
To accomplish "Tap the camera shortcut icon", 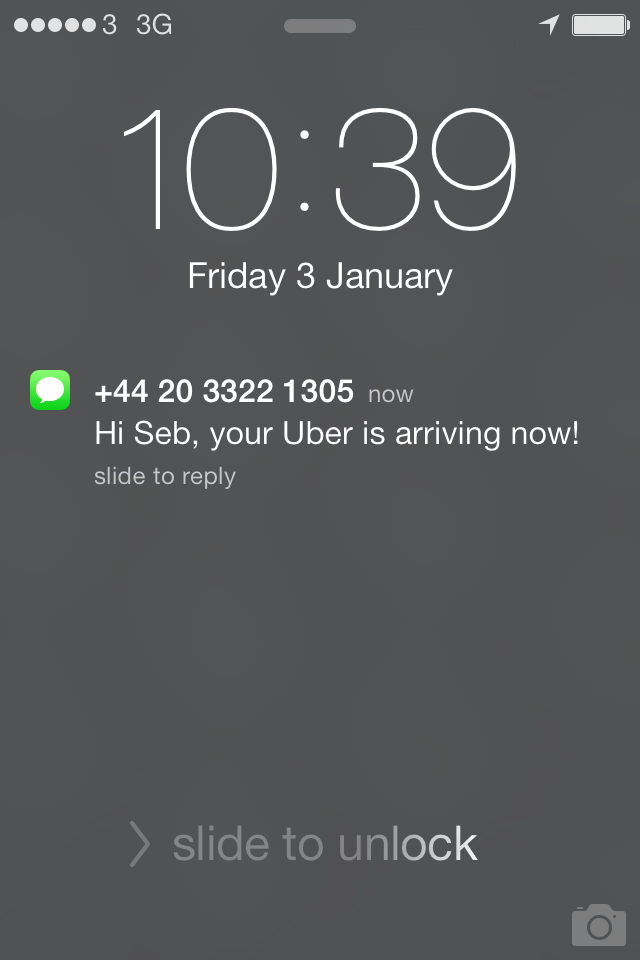I will click(598, 924).
